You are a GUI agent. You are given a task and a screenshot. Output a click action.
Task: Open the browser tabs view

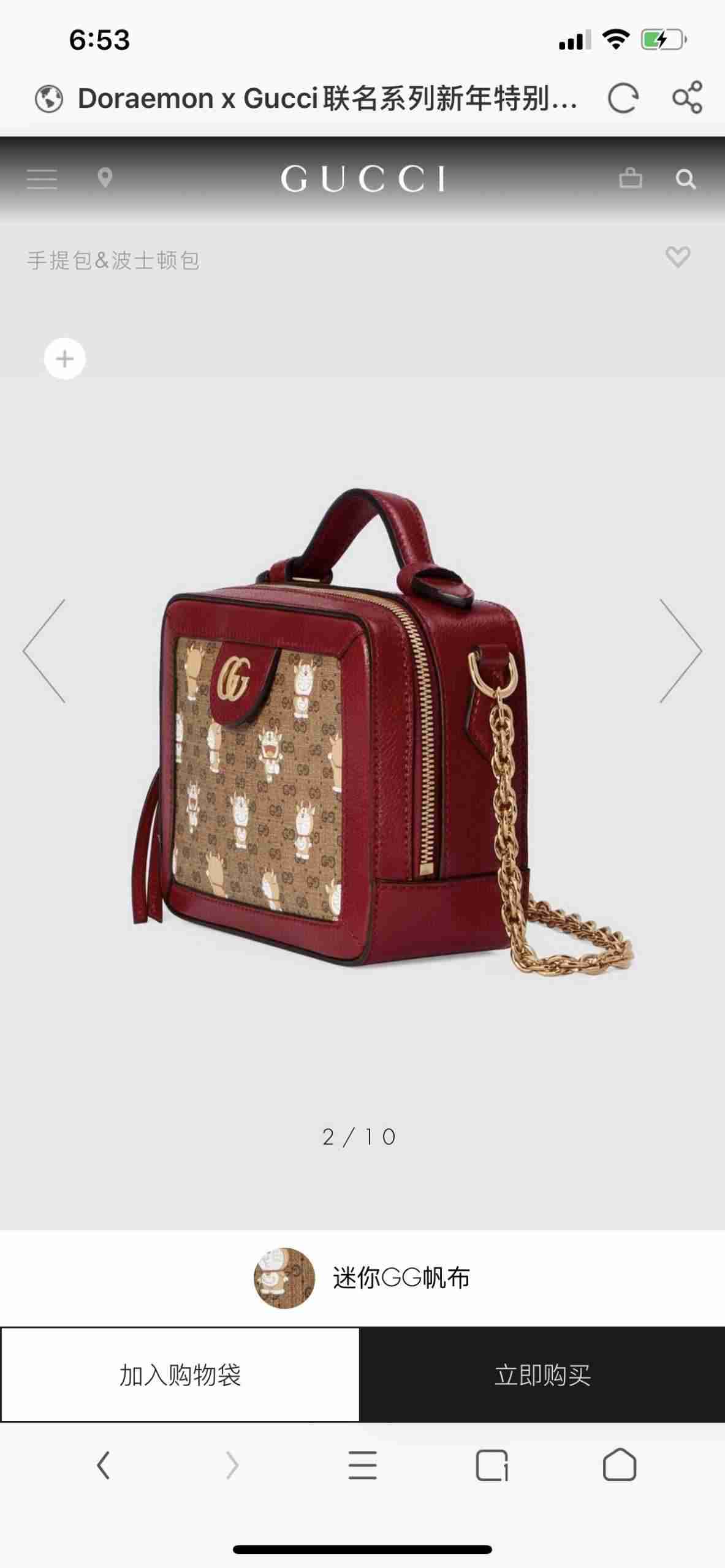492,1466
